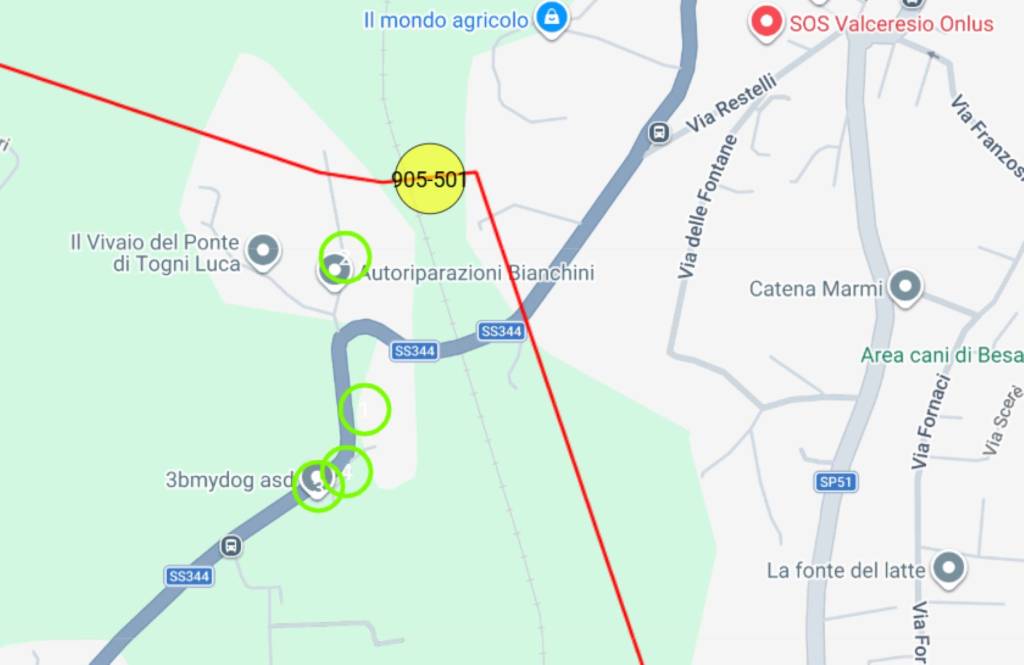Viewport: 1024px width, 665px height.
Task: Open Autoriparazioni Bianchini place label
Action: pyautogui.click(x=476, y=272)
